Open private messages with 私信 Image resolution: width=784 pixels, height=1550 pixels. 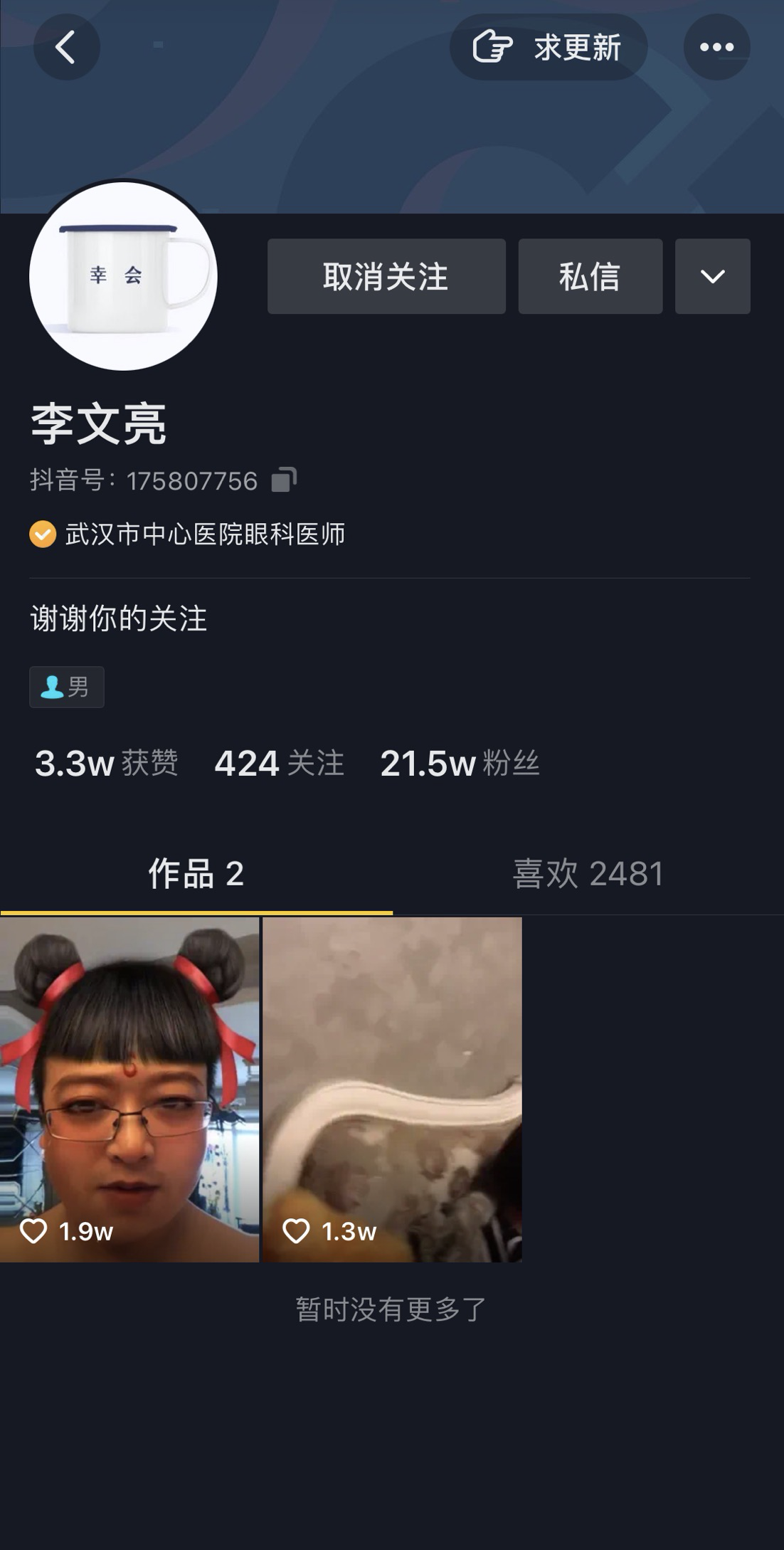click(590, 276)
